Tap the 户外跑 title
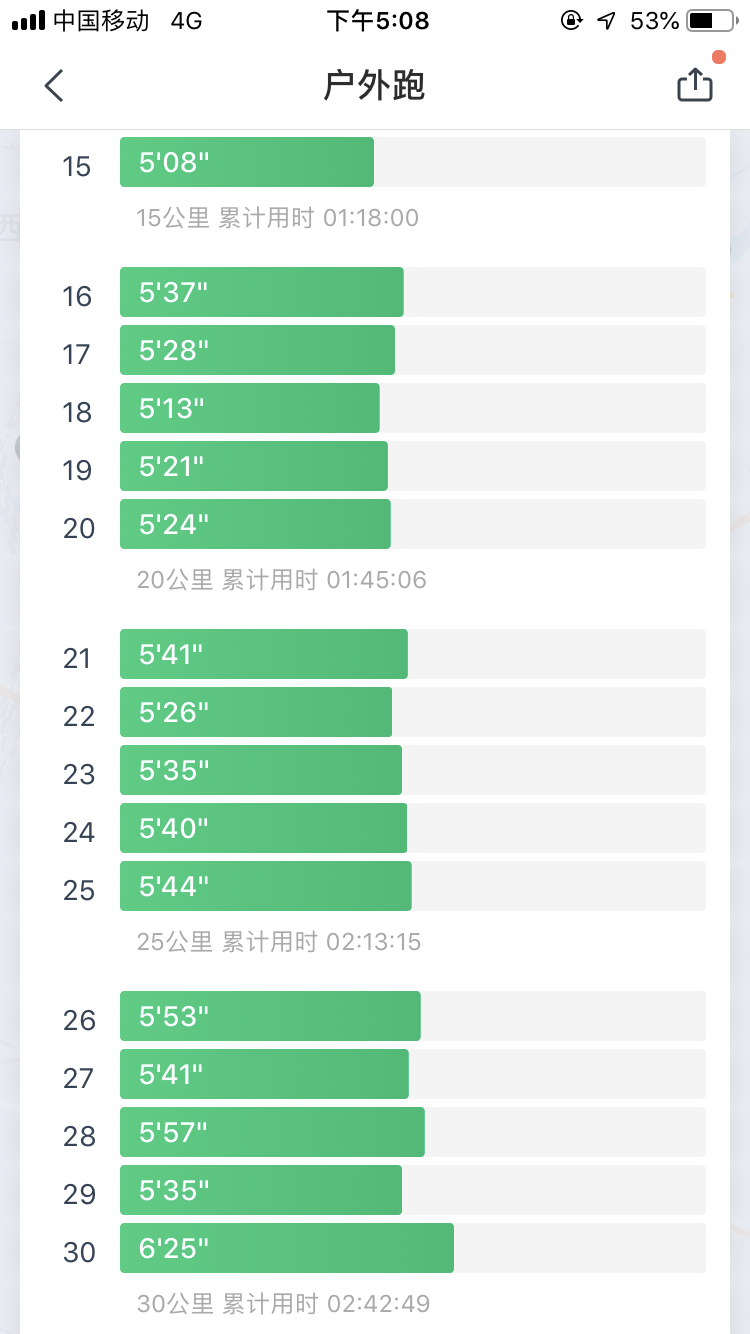This screenshot has width=750, height=1334. [x=374, y=86]
